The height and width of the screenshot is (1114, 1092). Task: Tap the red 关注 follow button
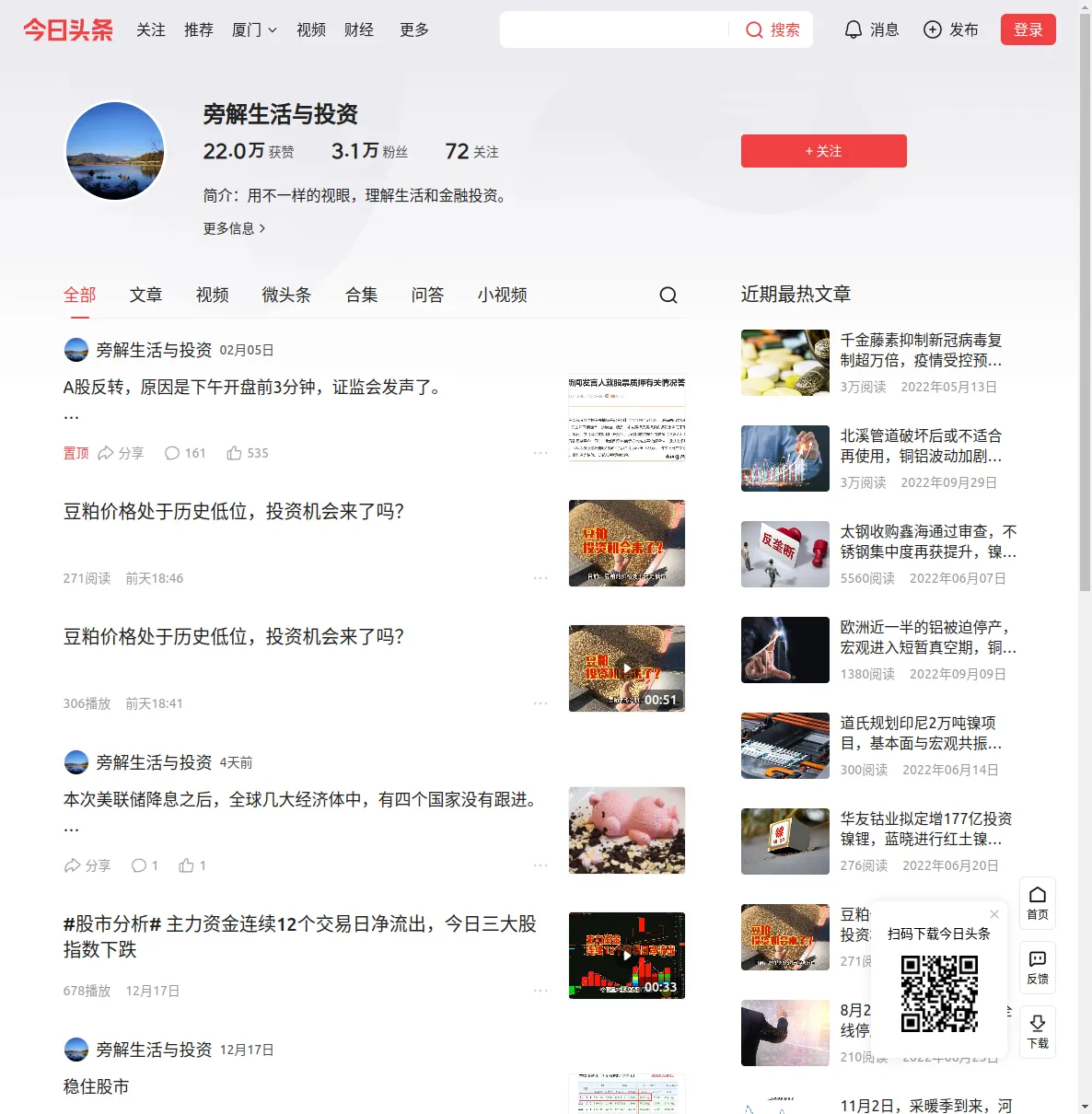coord(823,151)
